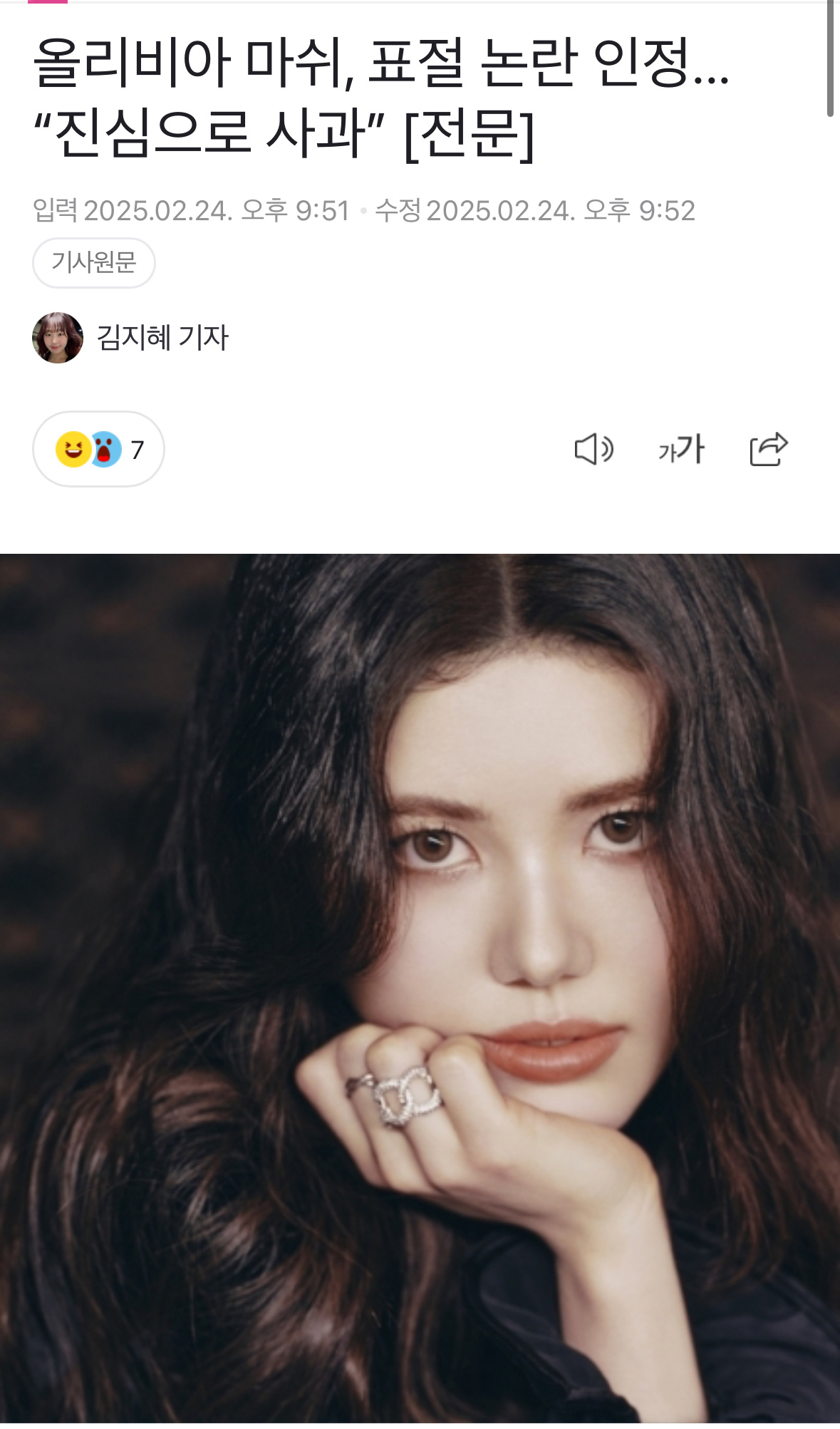Viewport: 840px width, 1429px height.
Task: View reporter 김지혜 기자's profile
Action: (162, 337)
